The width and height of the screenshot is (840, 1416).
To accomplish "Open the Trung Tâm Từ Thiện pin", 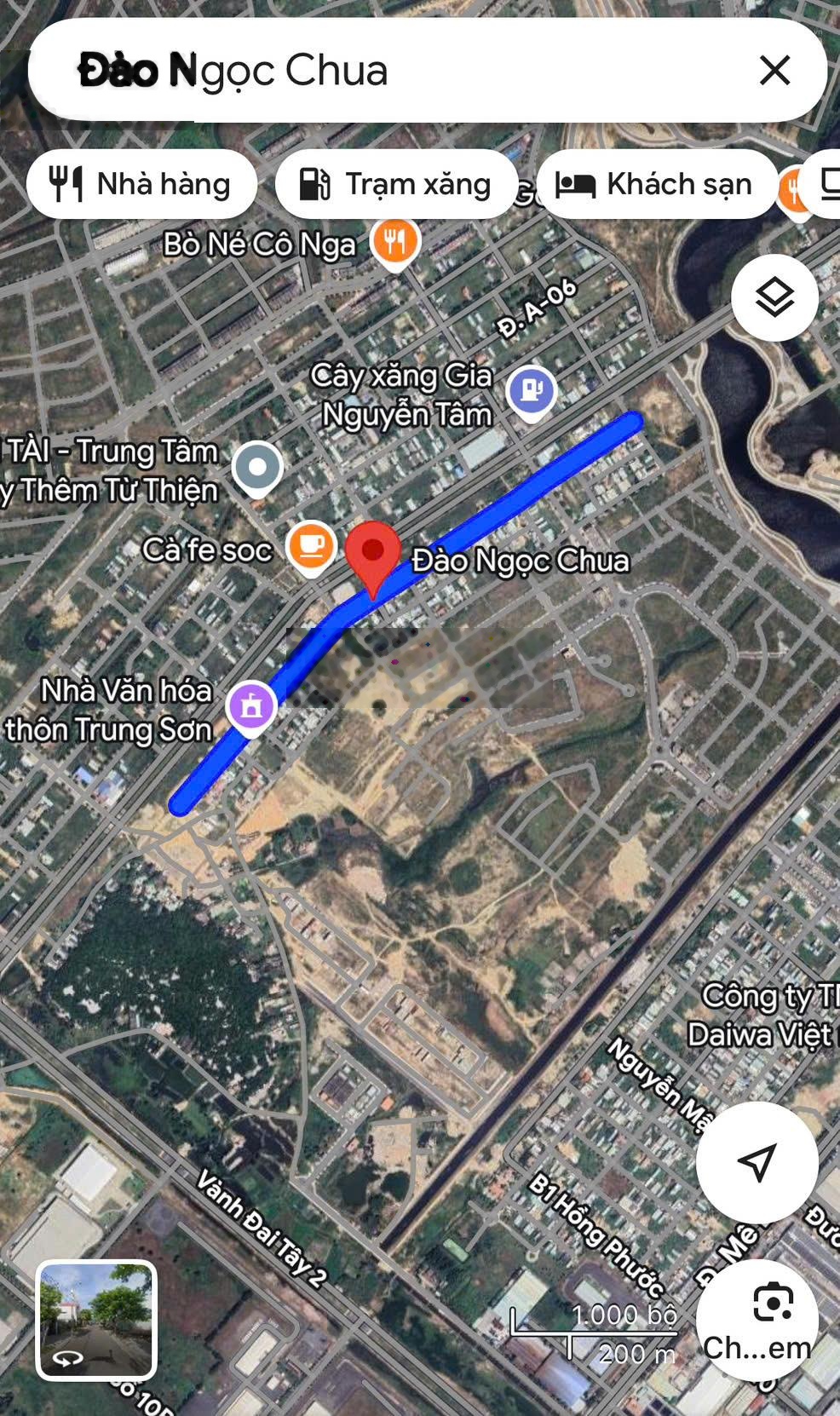I will click(257, 468).
